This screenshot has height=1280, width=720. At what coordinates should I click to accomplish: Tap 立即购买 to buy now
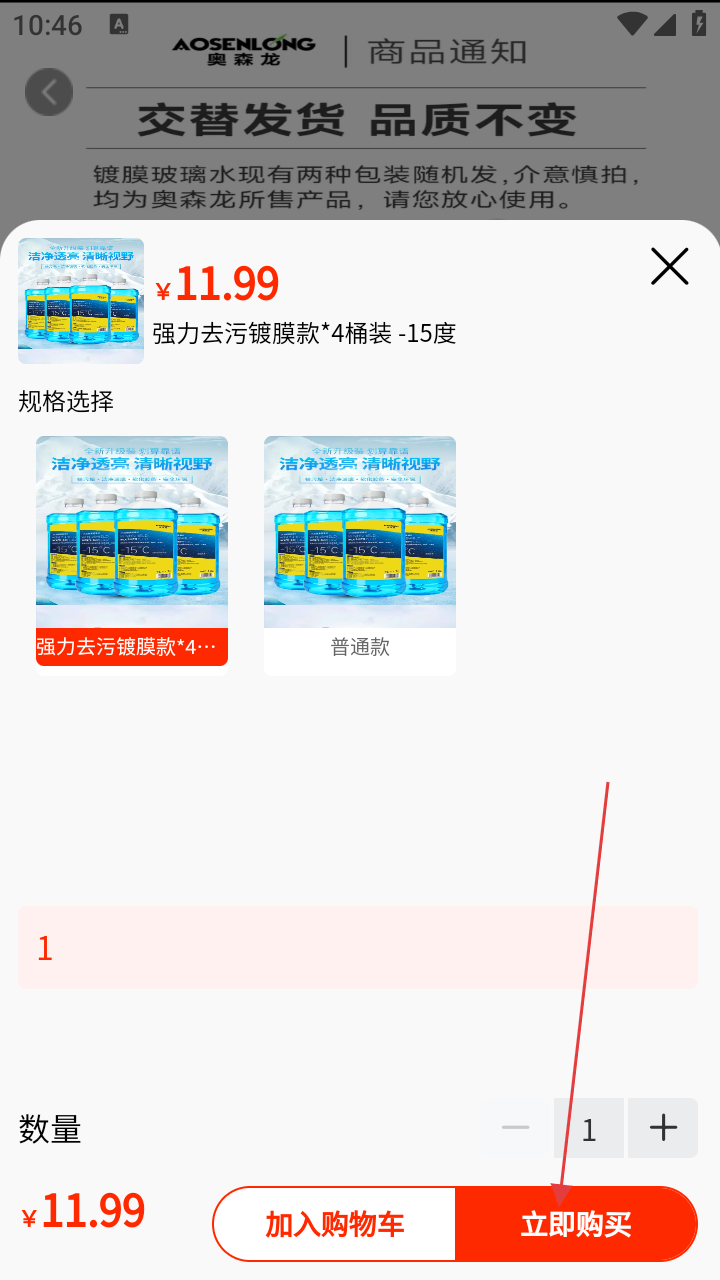(x=576, y=1224)
